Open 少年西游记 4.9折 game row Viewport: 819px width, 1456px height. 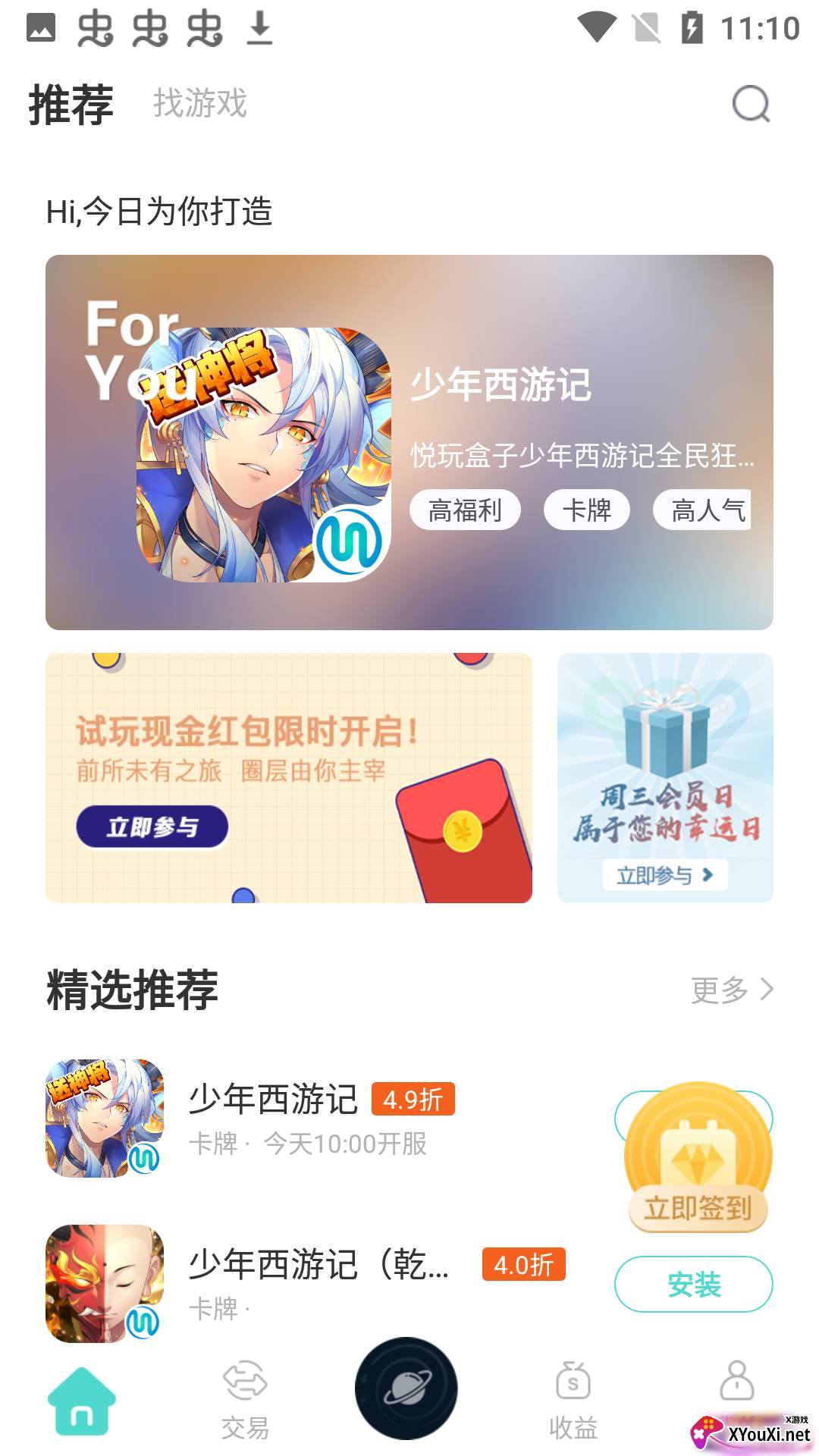[318, 1118]
